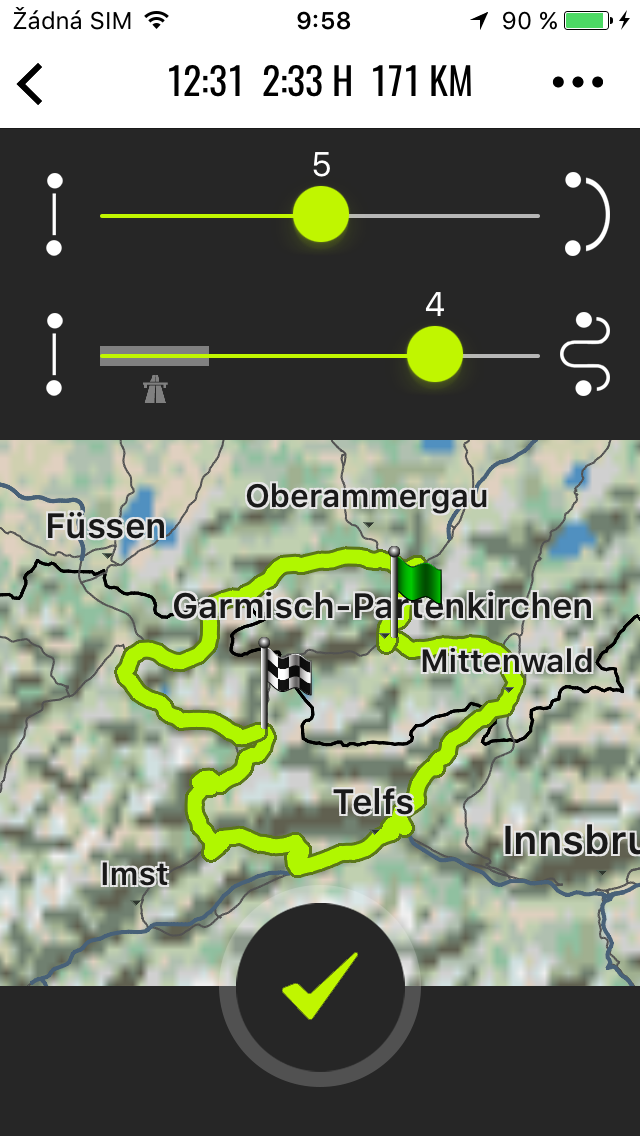Open the three-dot overflow menu
640x1136 pixels.
[578, 83]
